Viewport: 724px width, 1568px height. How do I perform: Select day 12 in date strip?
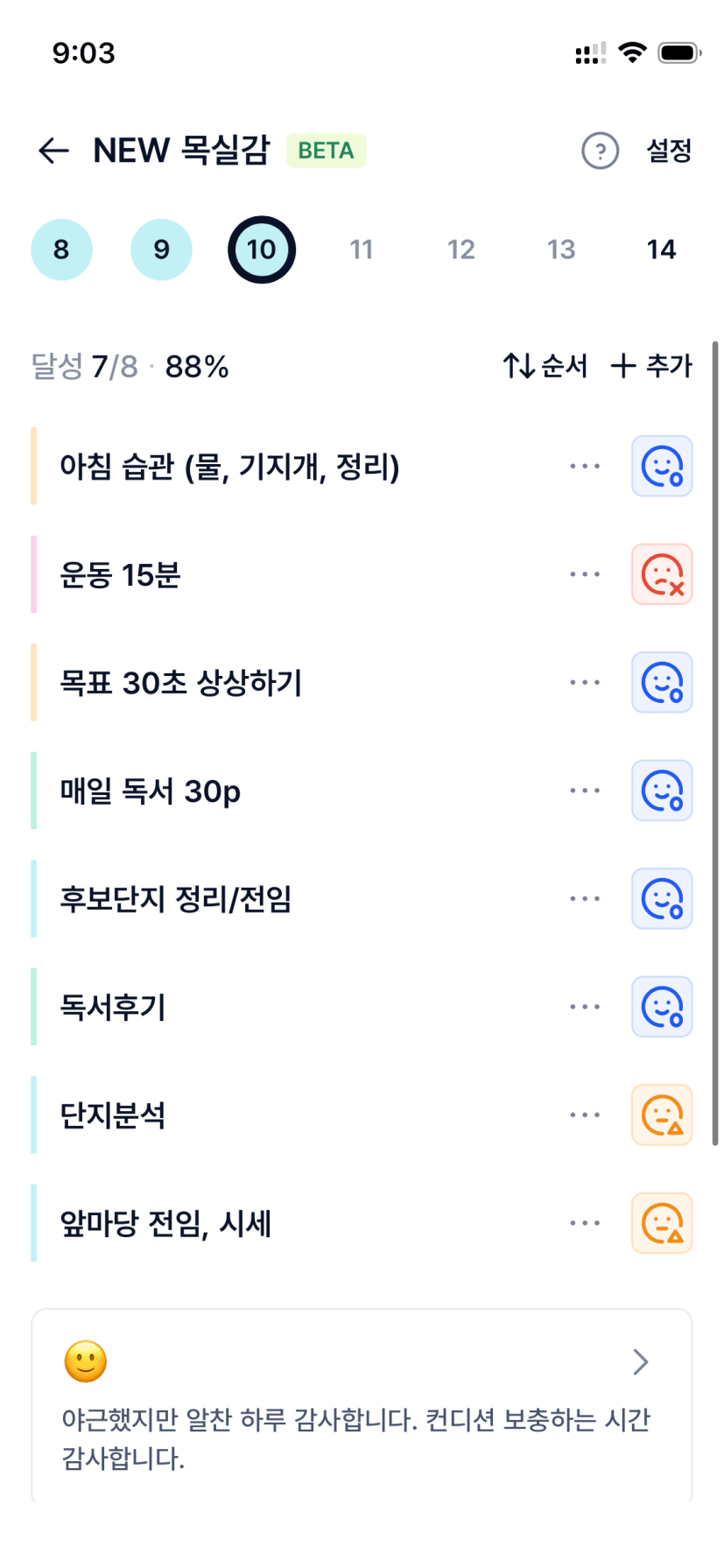point(461,250)
